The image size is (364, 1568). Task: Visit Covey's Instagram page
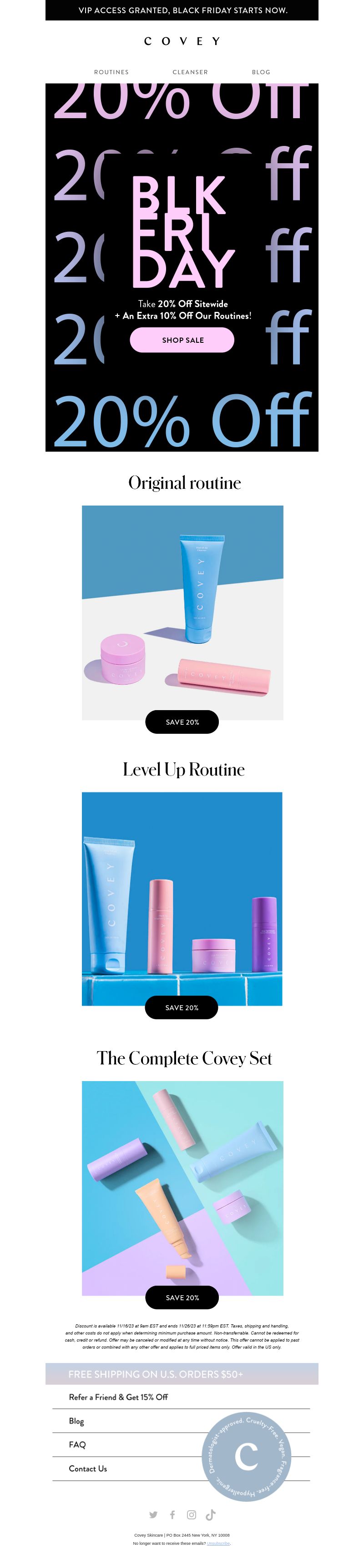(191, 1514)
